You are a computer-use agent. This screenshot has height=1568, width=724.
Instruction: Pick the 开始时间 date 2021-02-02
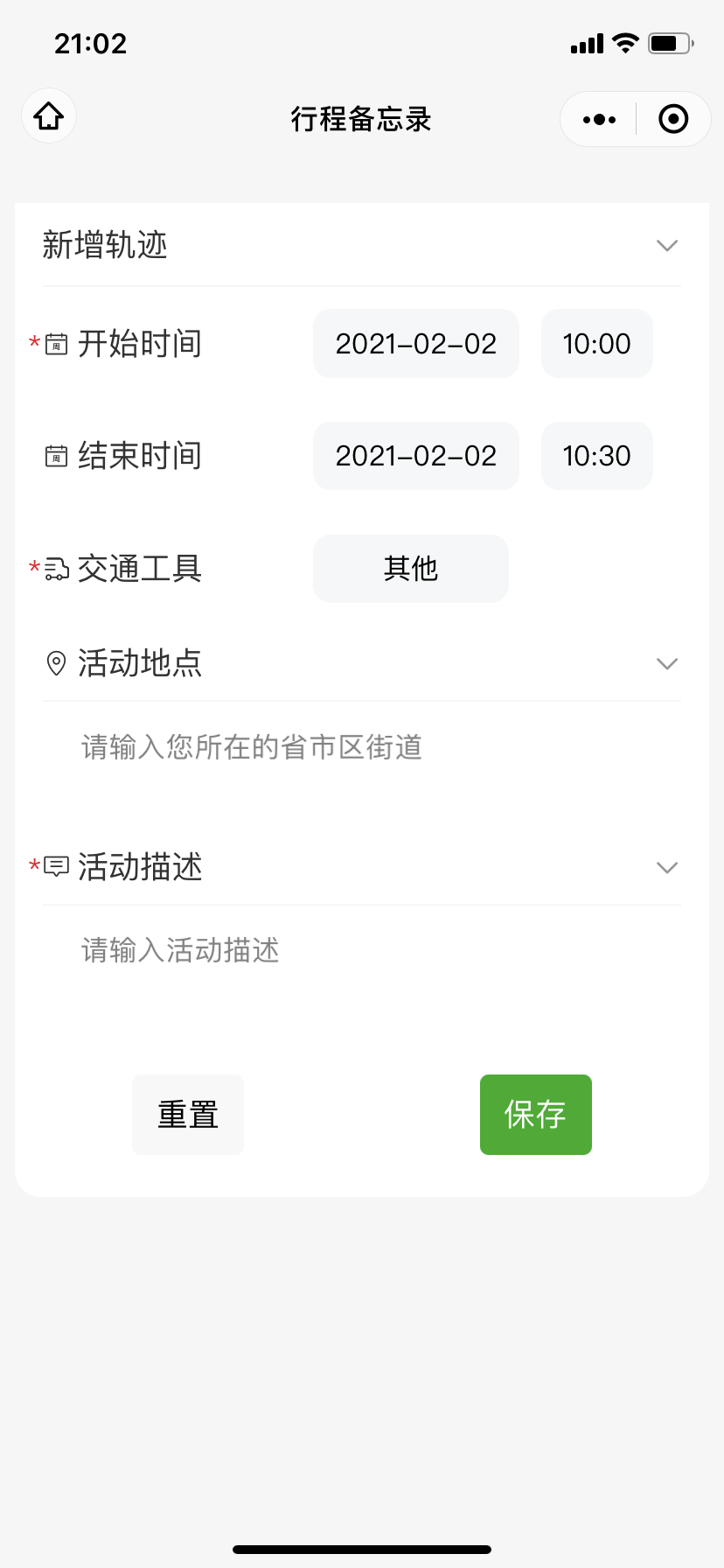point(416,344)
